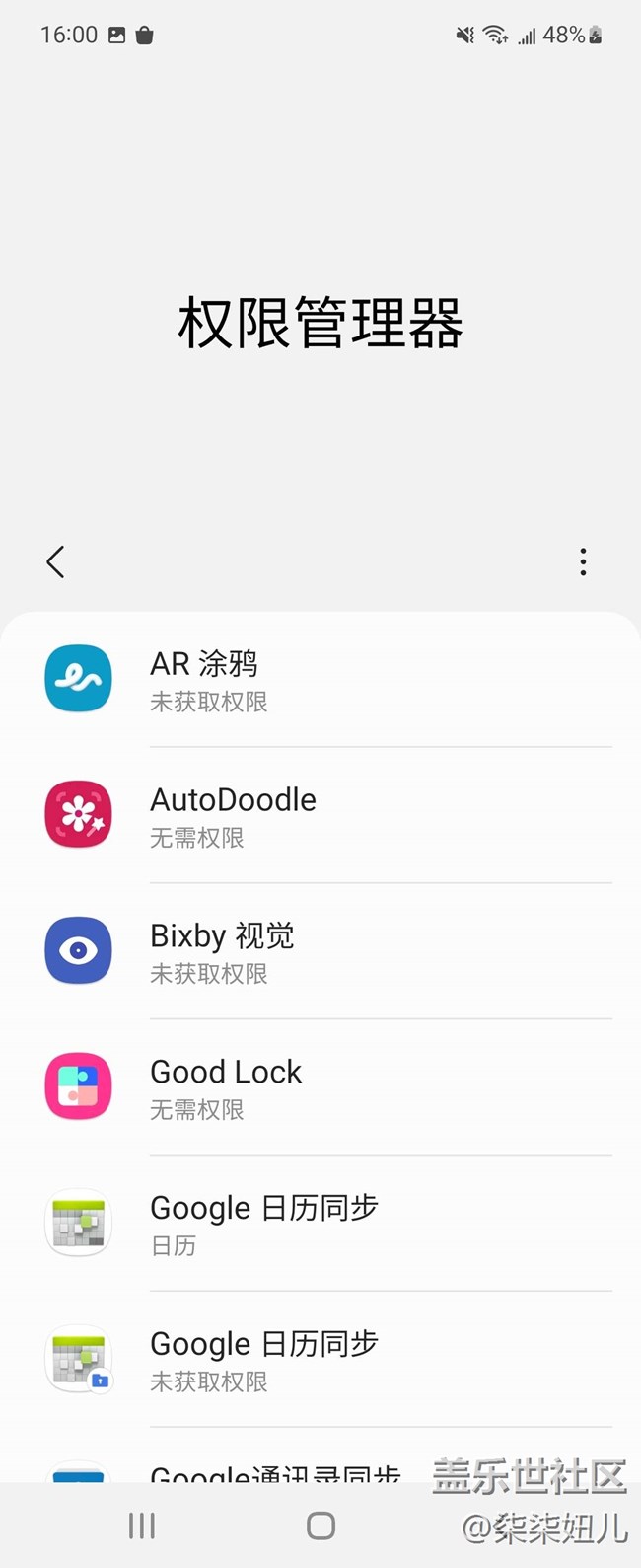The height and width of the screenshot is (1568, 641).
Task: Go back from the permission manager
Action: [x=55, y=562]
